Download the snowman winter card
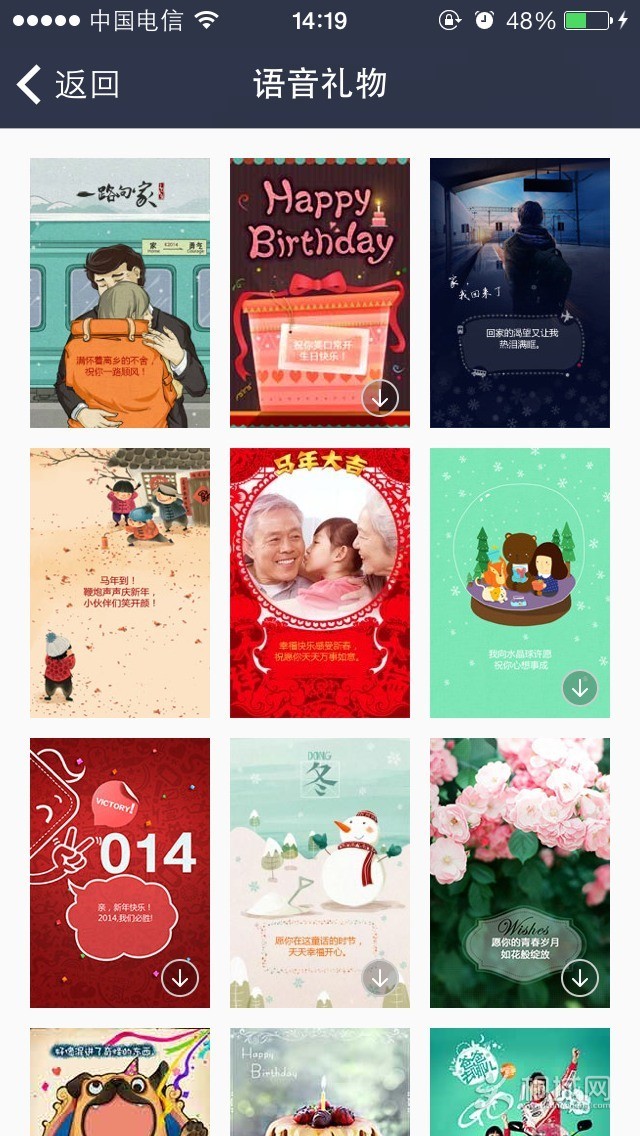 [380, 978]
